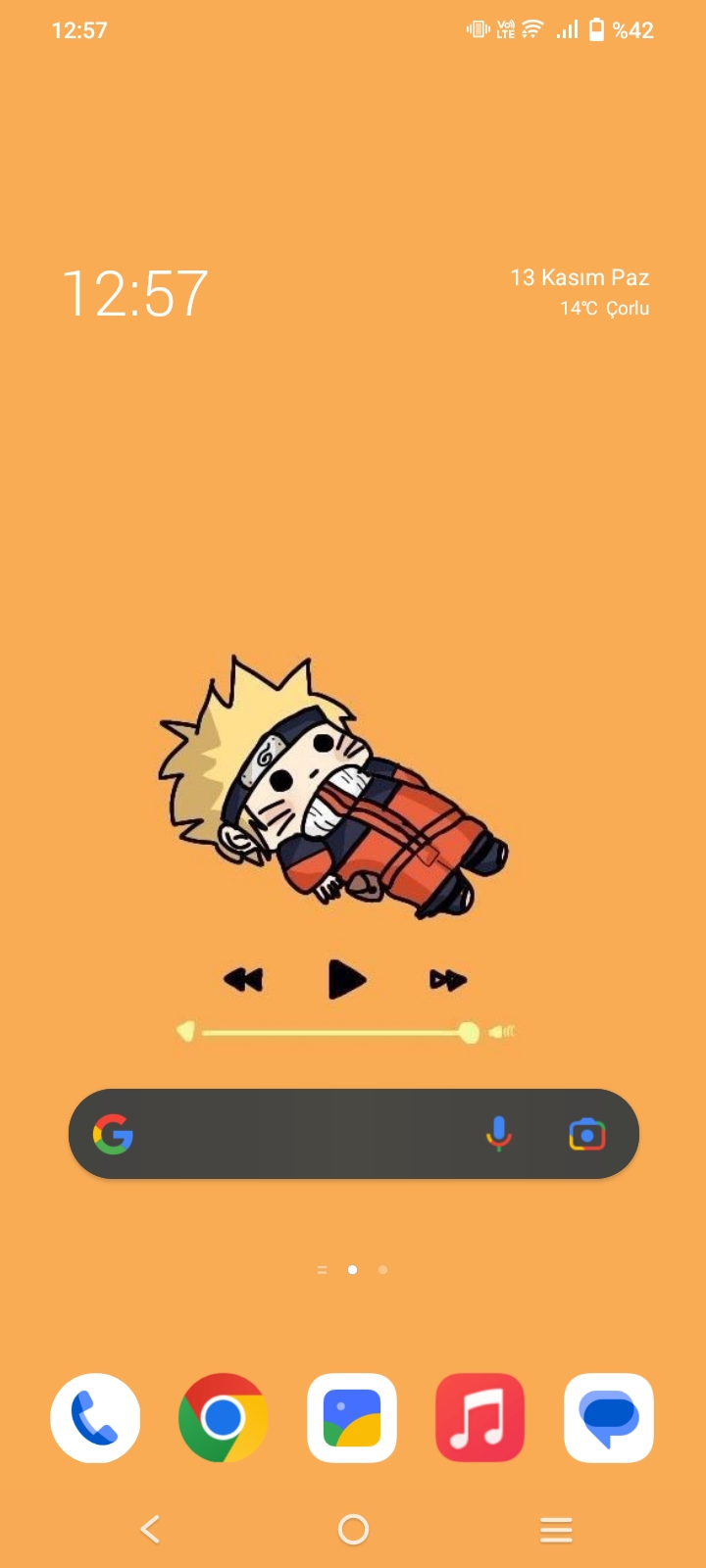Screen dimensions: 706x1568
Task: Open Google Lens camera search
Action: click(x=586, y=1134)
